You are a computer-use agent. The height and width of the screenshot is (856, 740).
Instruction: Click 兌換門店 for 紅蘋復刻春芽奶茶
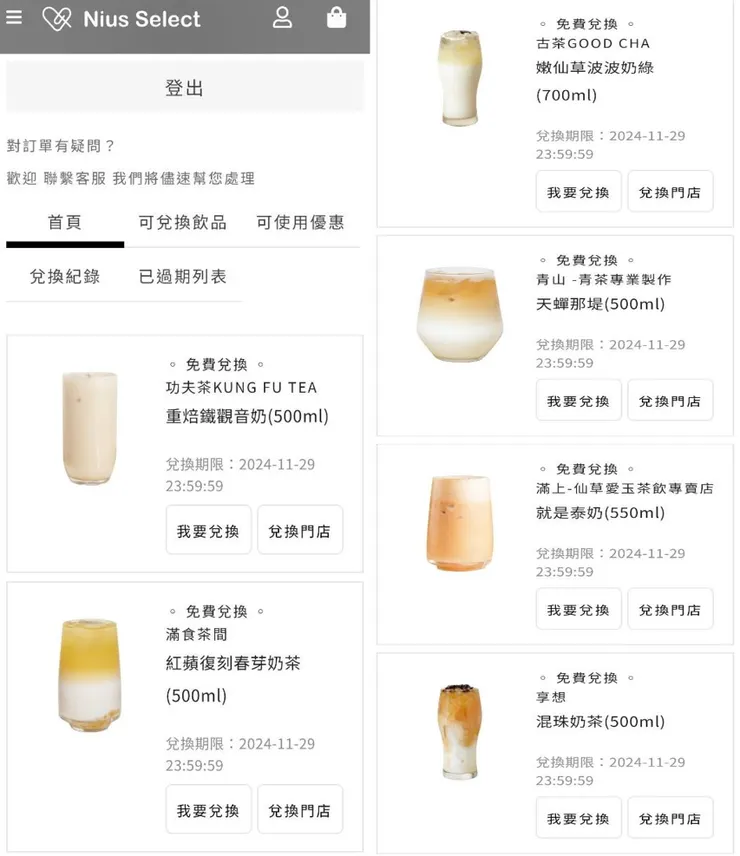point(300,809)
